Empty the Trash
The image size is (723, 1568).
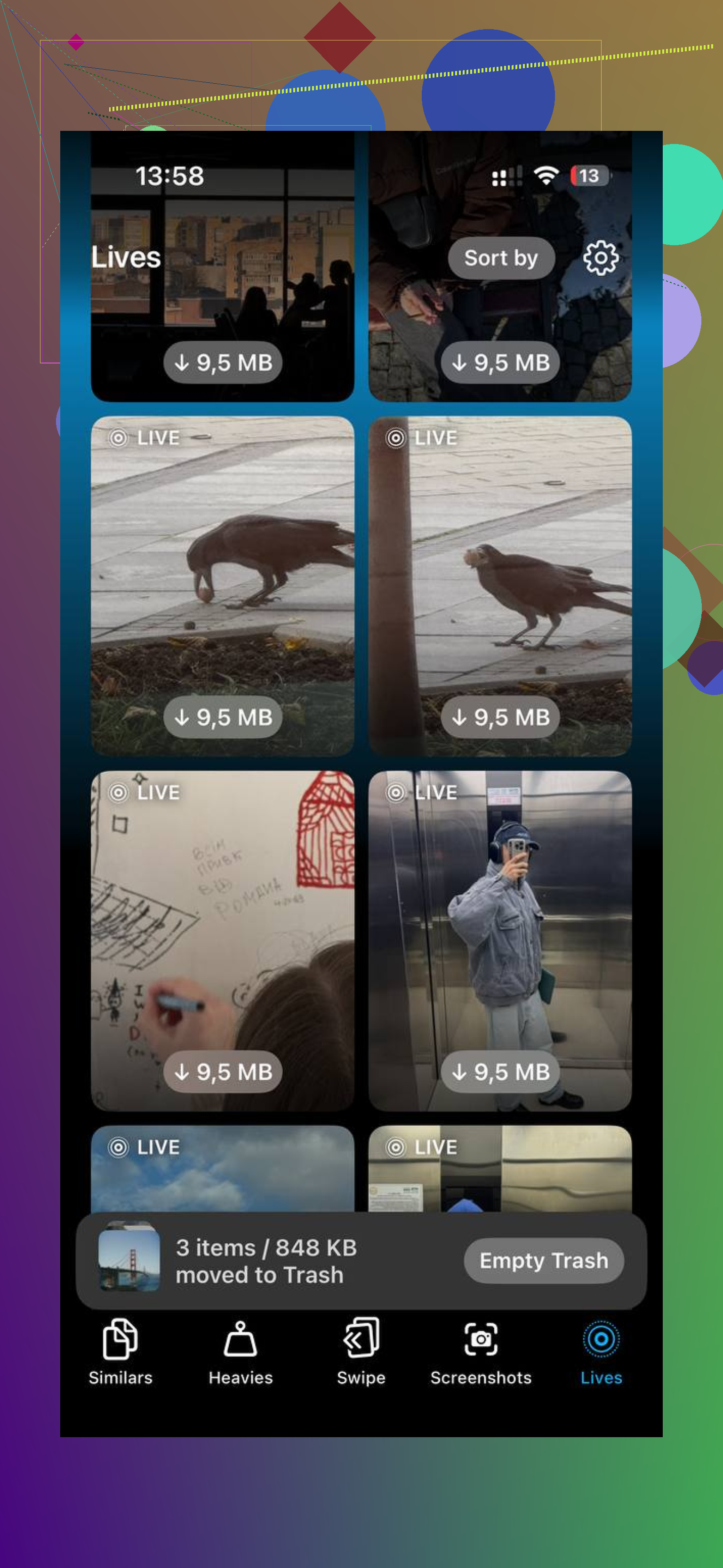click(543, 1260)
